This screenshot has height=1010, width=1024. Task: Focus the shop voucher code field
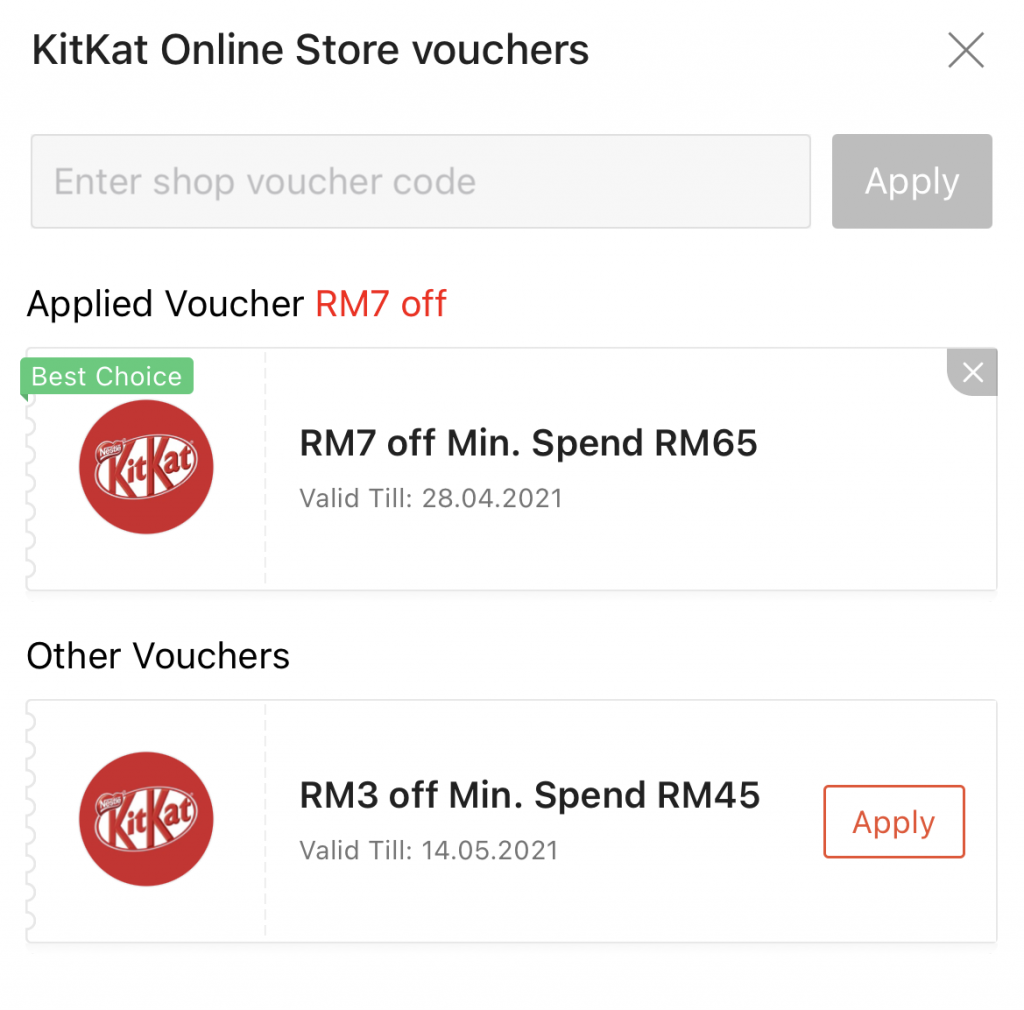pyautogui.click(x=420, y=182)
